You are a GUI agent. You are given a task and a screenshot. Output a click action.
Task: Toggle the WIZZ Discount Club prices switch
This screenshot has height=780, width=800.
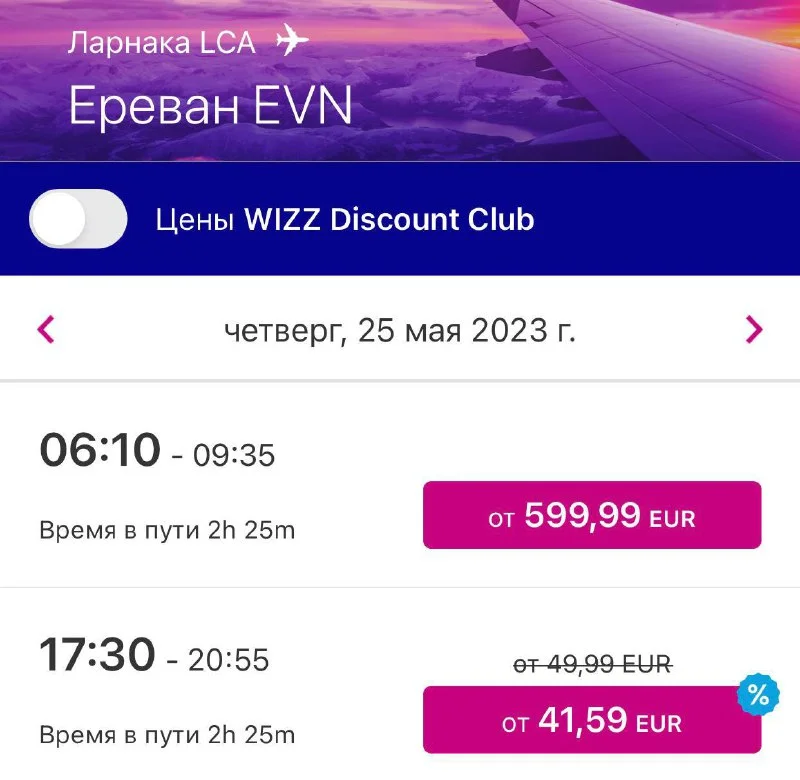point(79,219)
